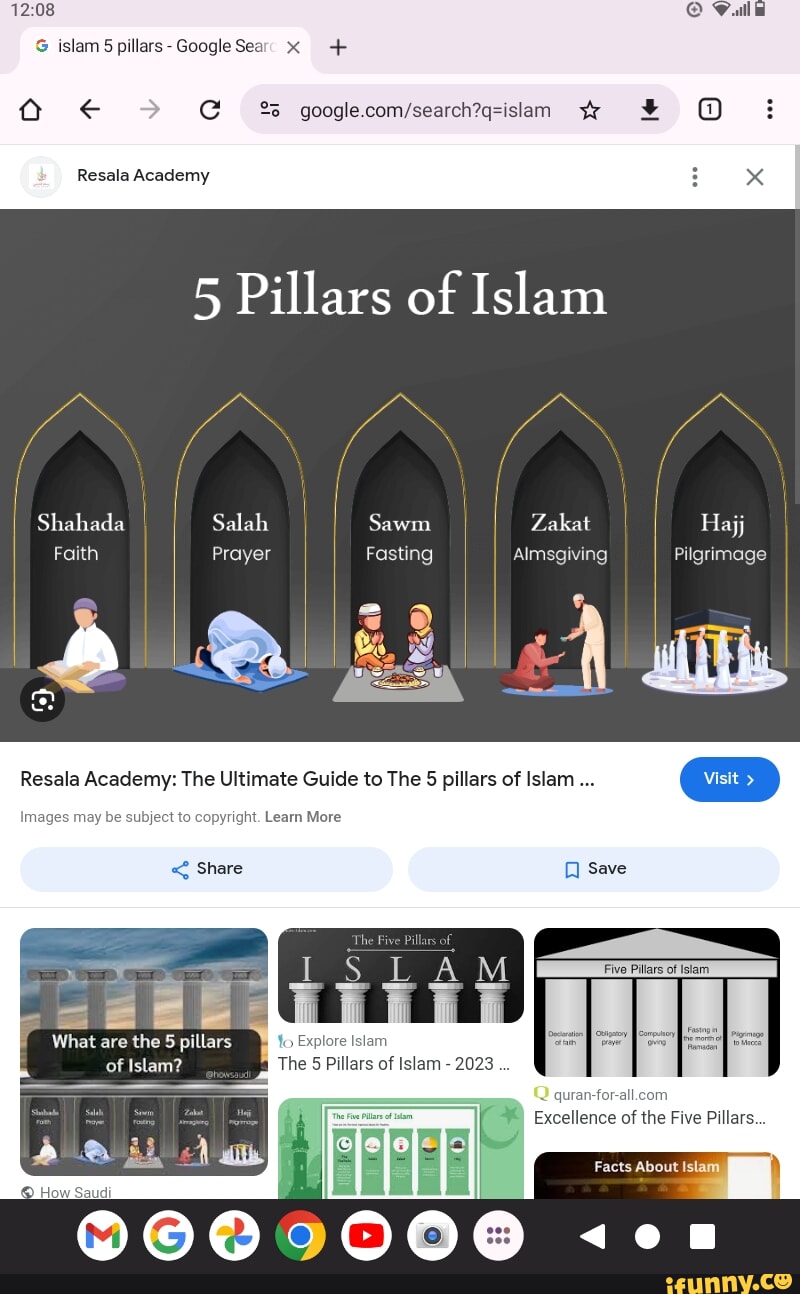
Task: Share this image
Action: coord(207,869)
